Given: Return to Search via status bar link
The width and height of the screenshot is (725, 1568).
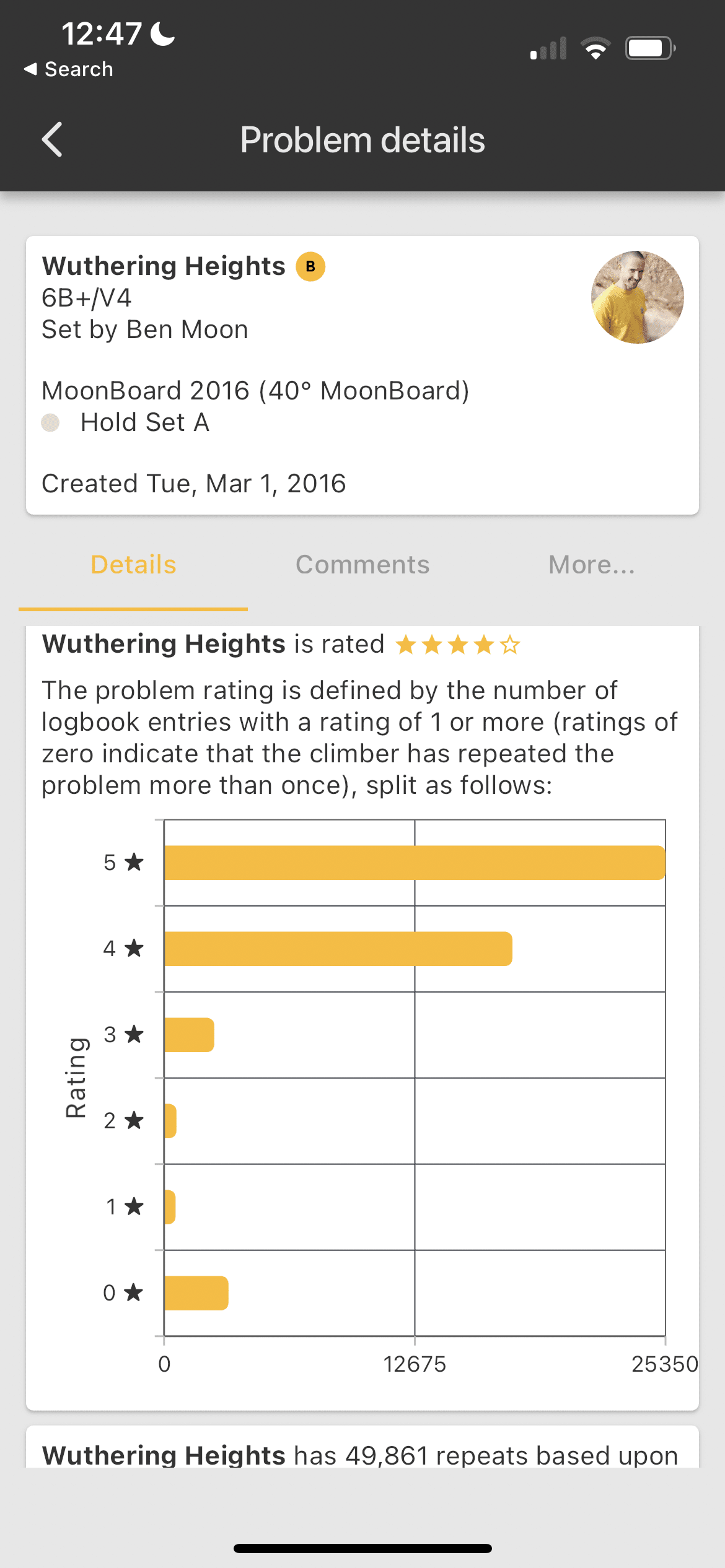Looking at the screenshot, I should click(68, 69).
